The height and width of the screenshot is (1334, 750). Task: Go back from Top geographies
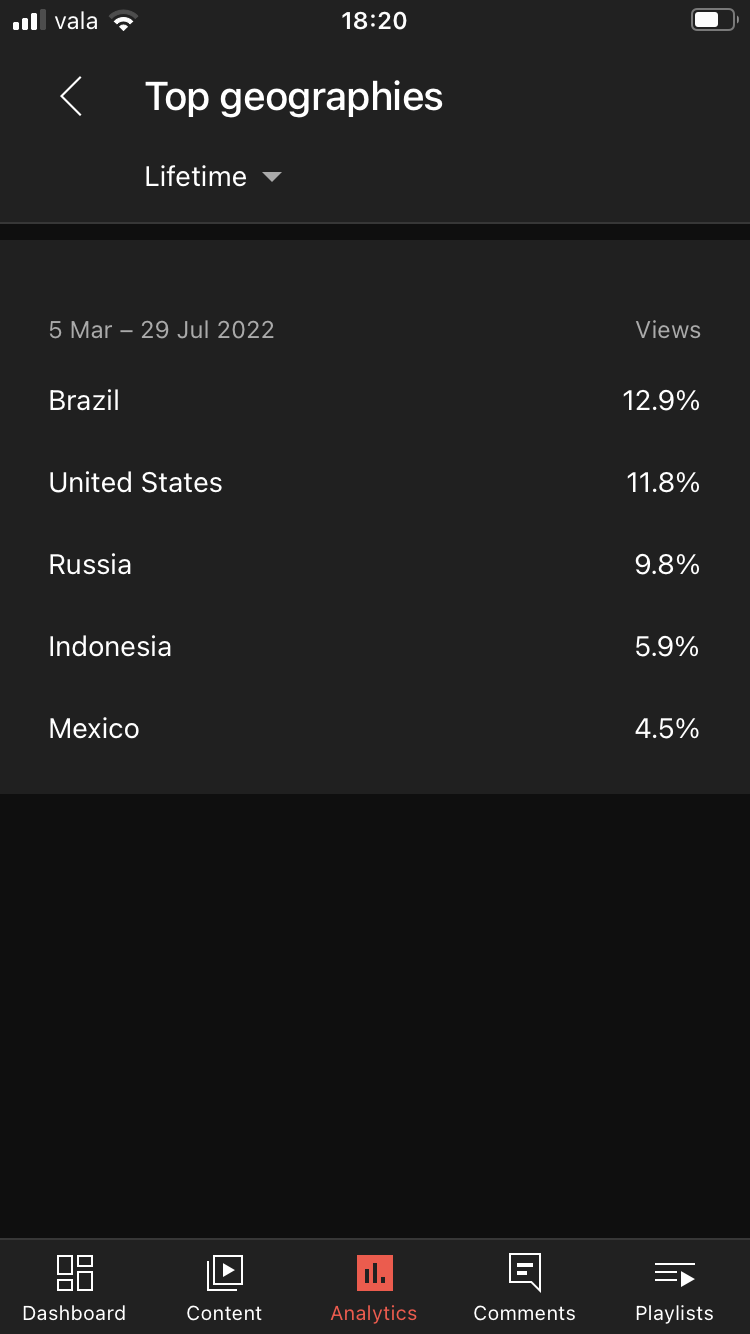[71, 97]
